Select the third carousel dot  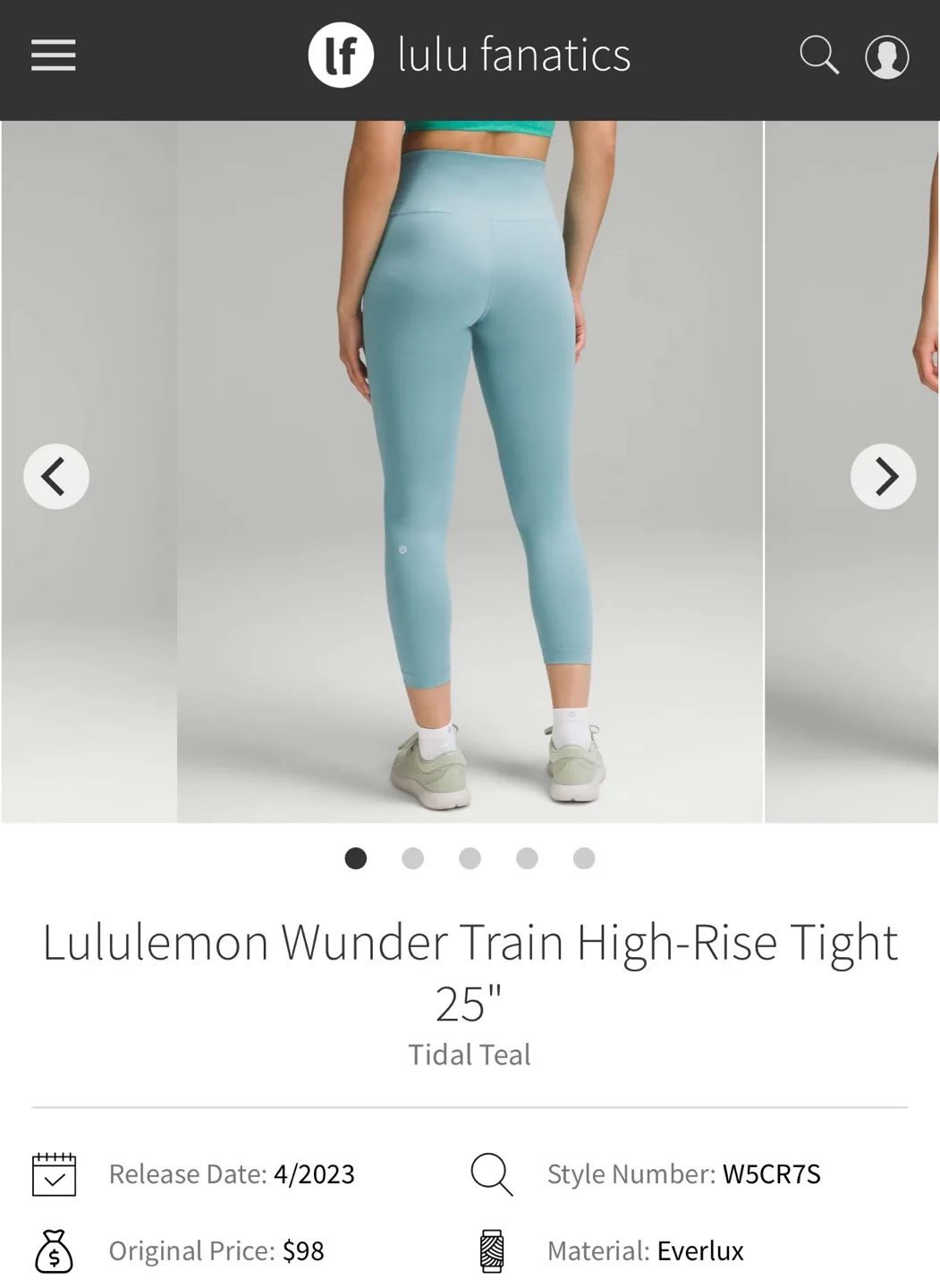coord(470,858)
